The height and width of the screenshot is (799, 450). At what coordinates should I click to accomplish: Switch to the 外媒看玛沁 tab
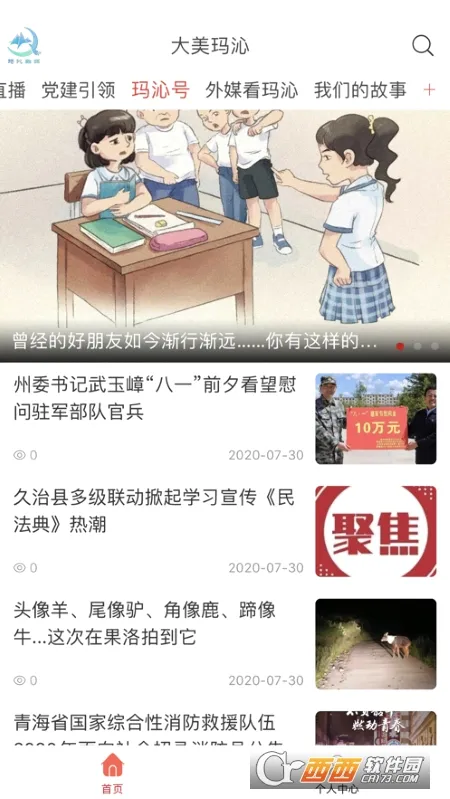tap(251, 90)
